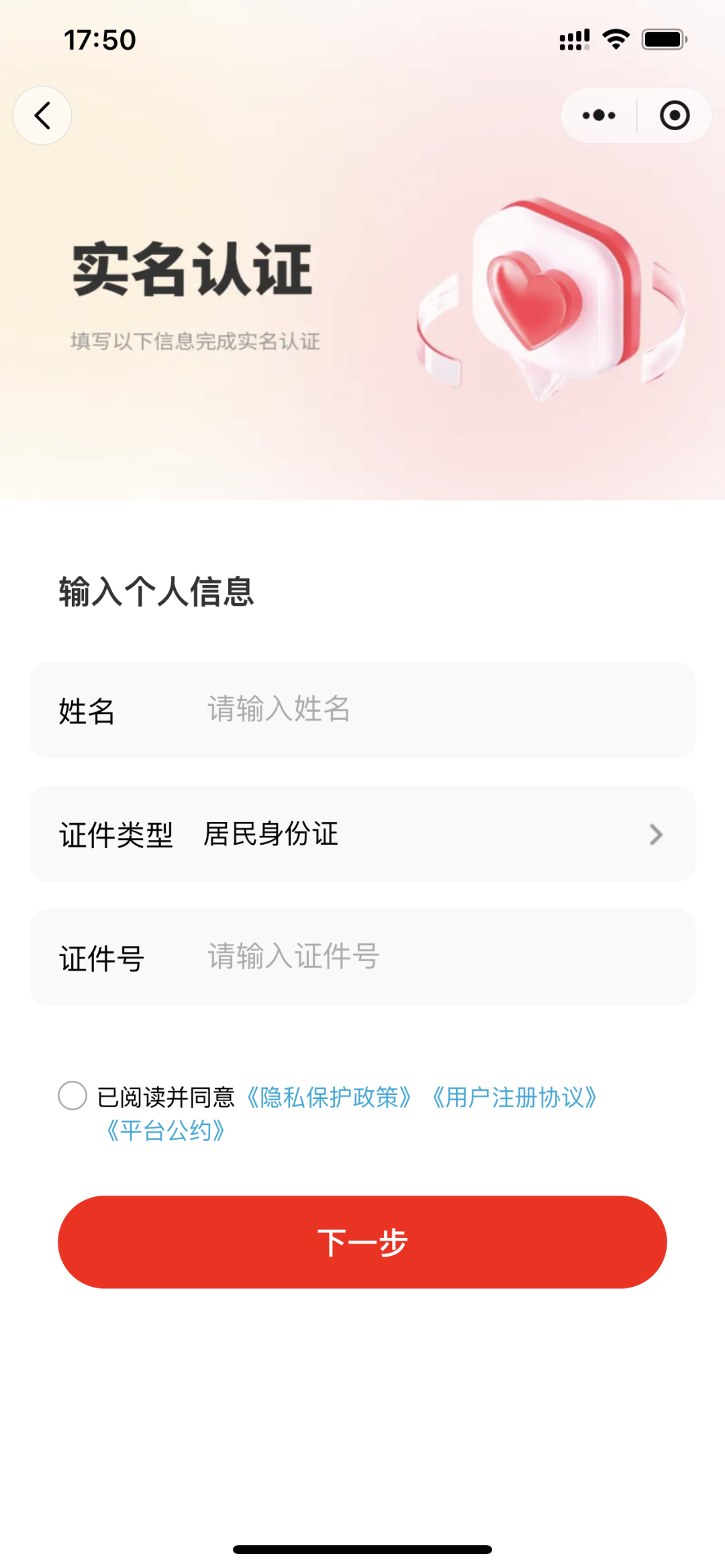Open the mini program more options menu
Viewport: 725px width, 1568px height.
pyautogui.click(x=599, y=115)
